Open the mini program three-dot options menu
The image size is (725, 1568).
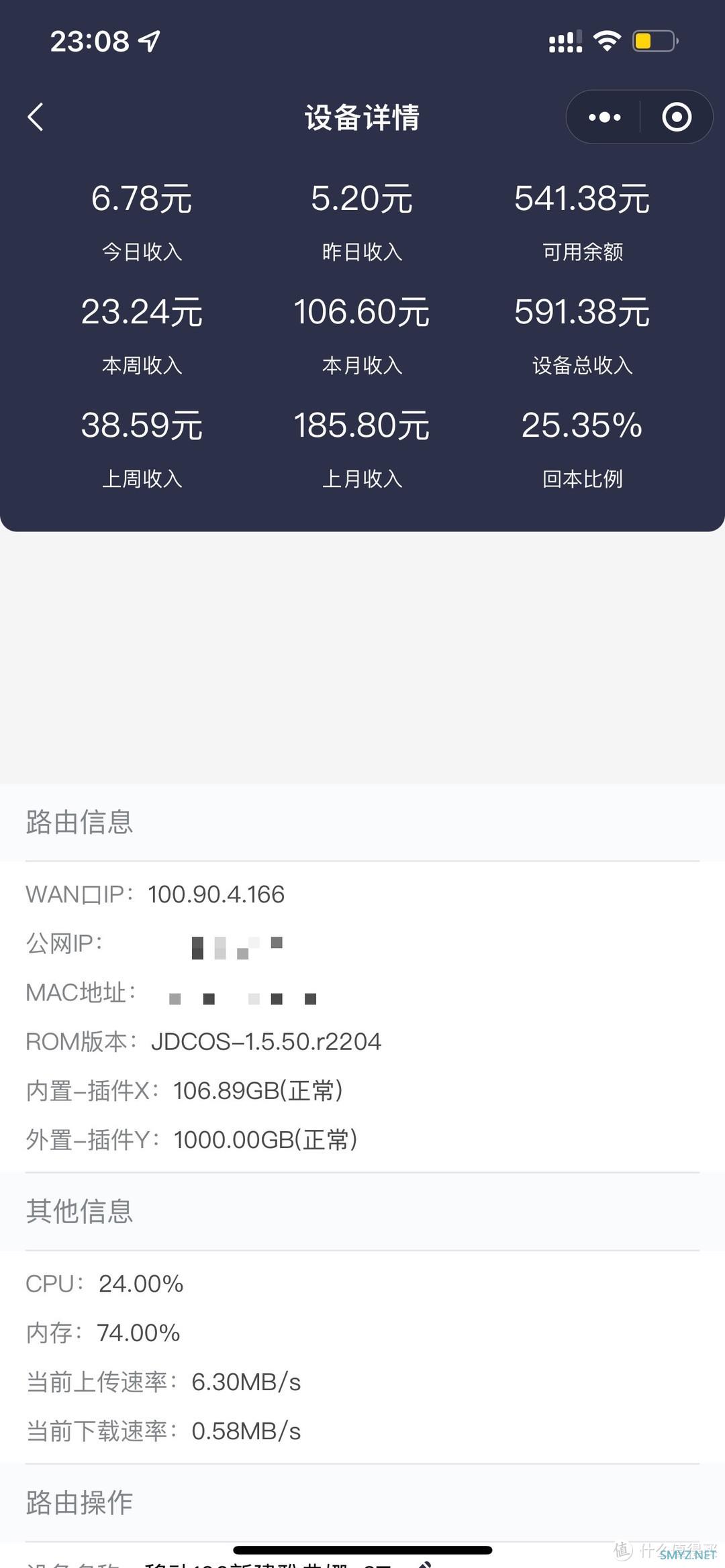tap(602, 116)
